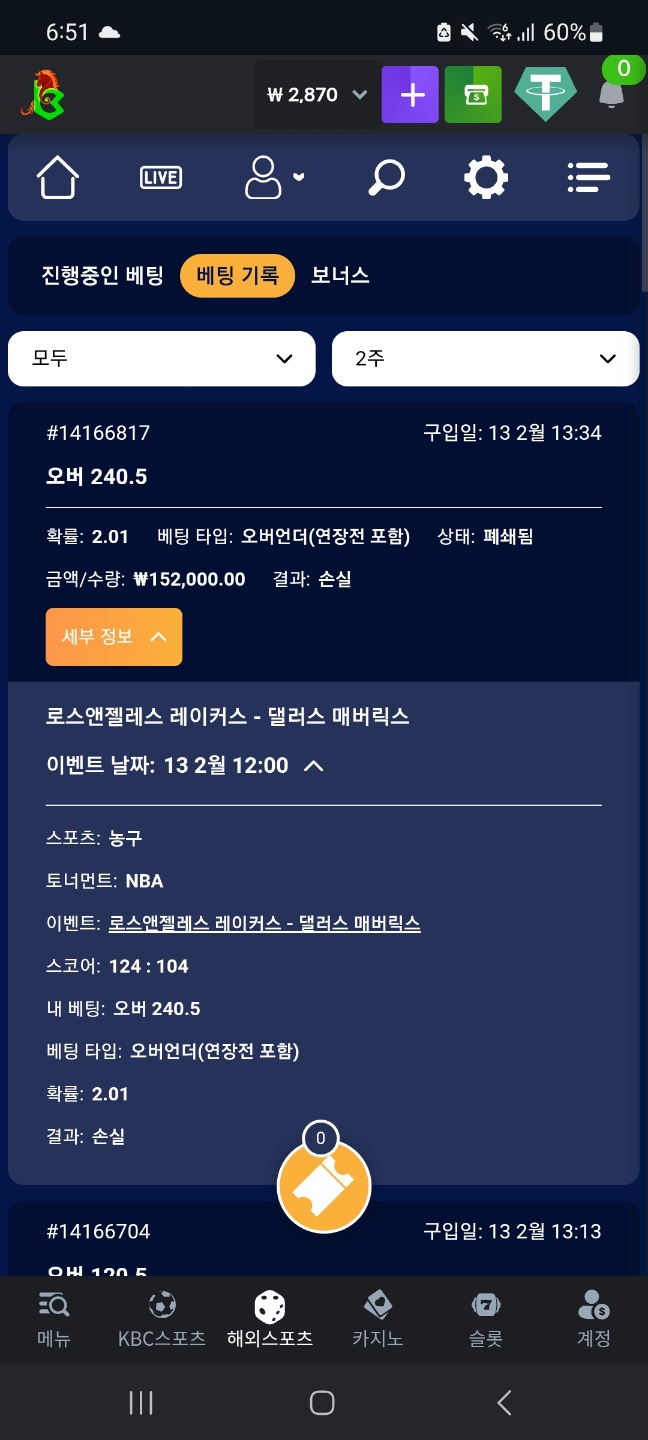Go to the home icon
This screenshot has height=1440, width=648.
click(58, 178)
